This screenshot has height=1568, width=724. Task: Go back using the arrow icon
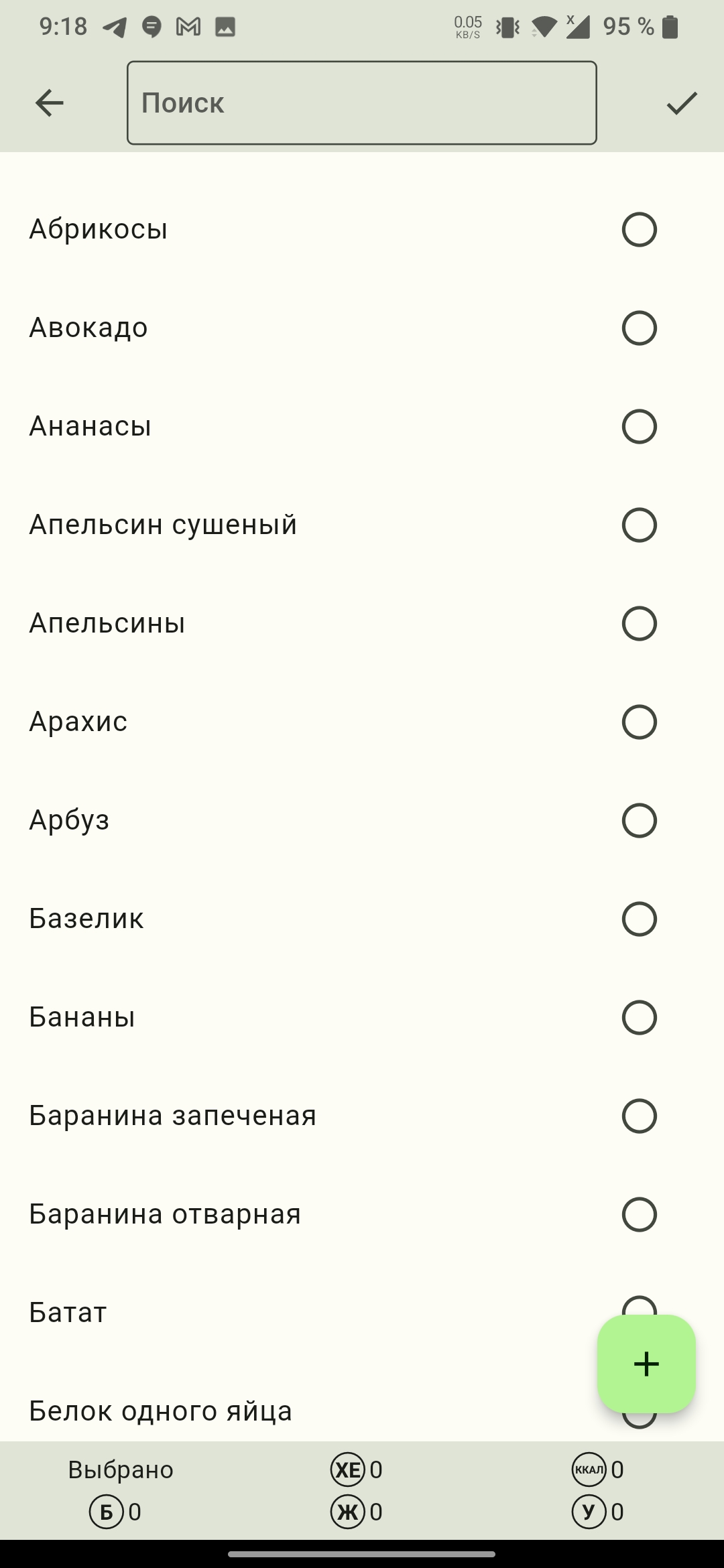point(49,103)
